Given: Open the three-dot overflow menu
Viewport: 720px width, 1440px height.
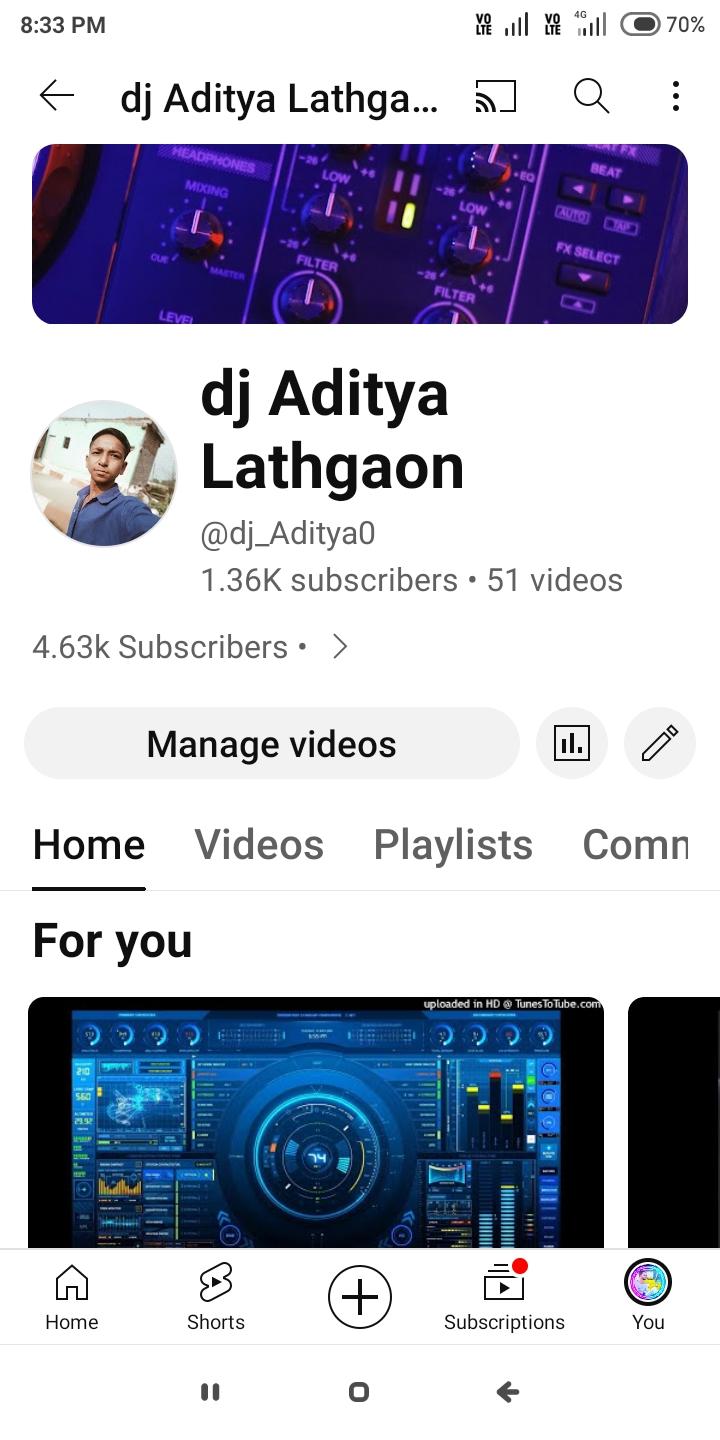Looking at the screenshot, I should pyautogui.click(x=676, y=96).
